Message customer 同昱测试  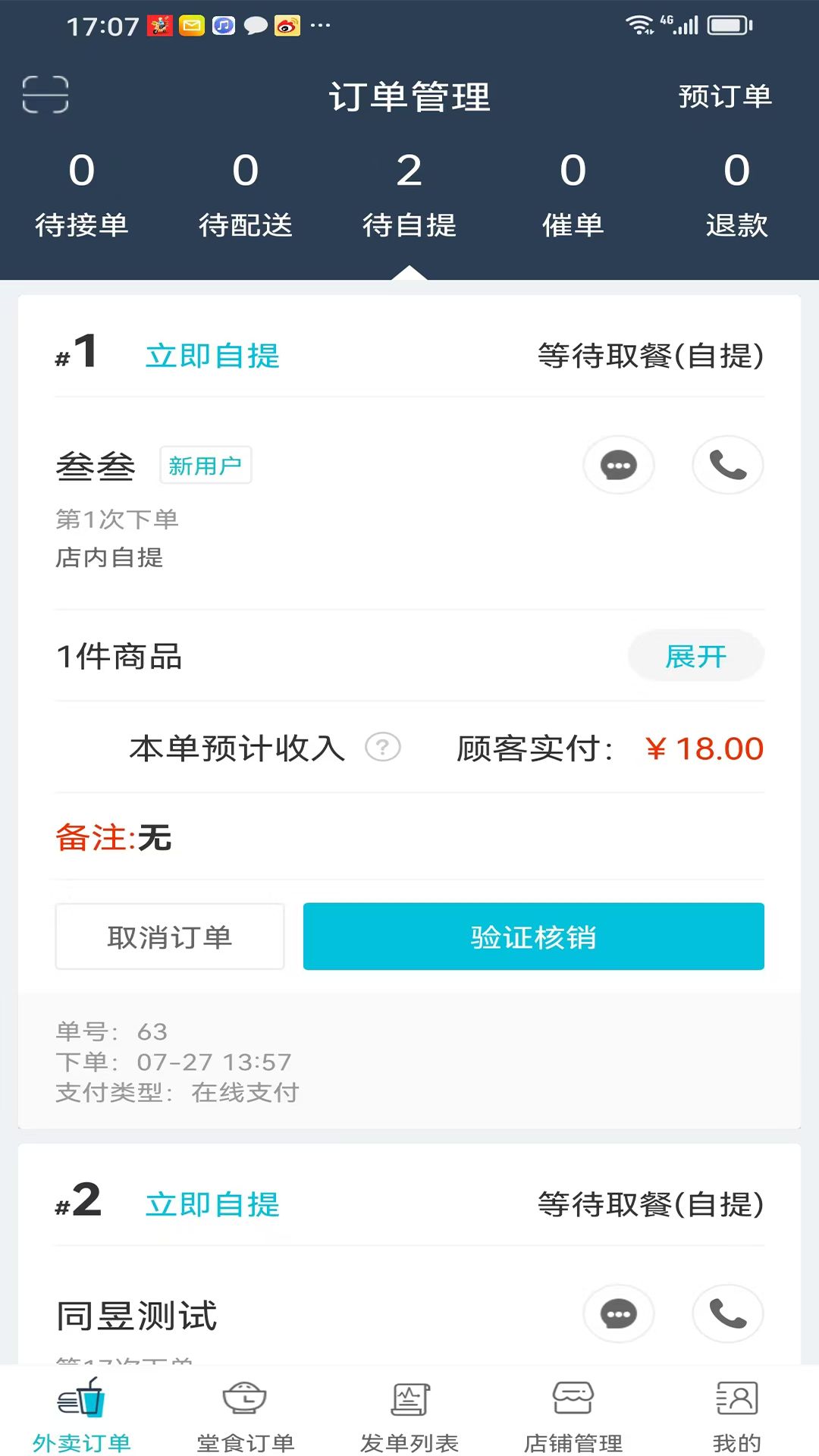click(619, 1314)
